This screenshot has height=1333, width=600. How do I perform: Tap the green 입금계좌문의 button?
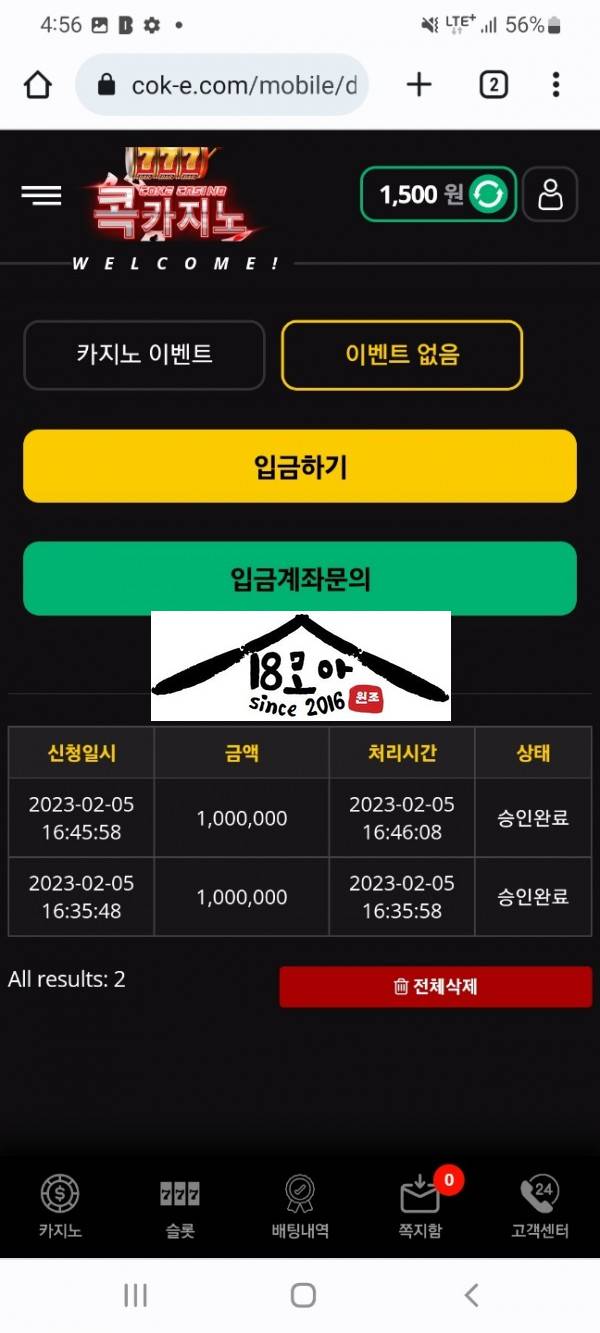(300, 578)
